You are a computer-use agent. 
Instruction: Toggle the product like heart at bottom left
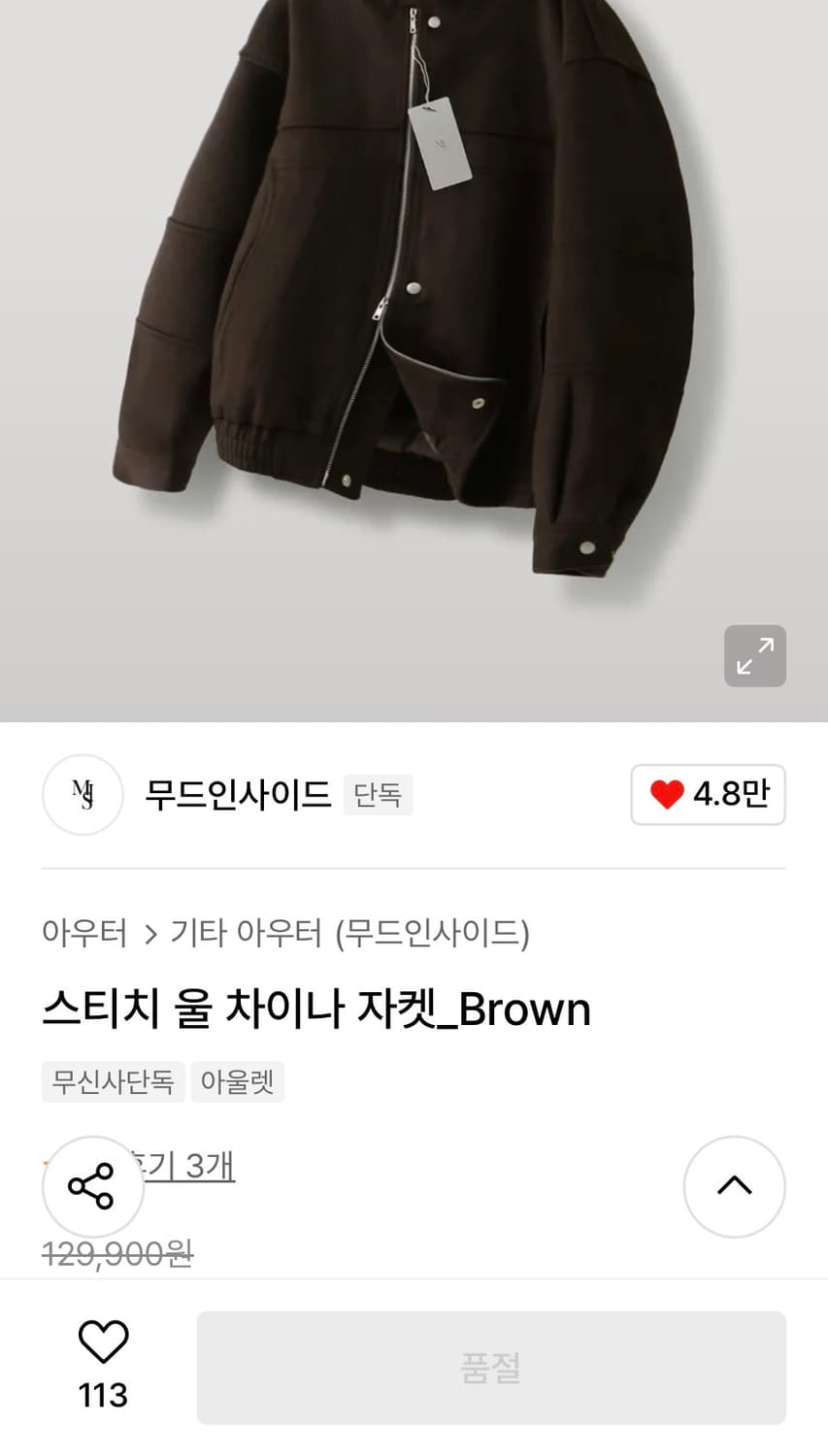(x=103, y=1341)
